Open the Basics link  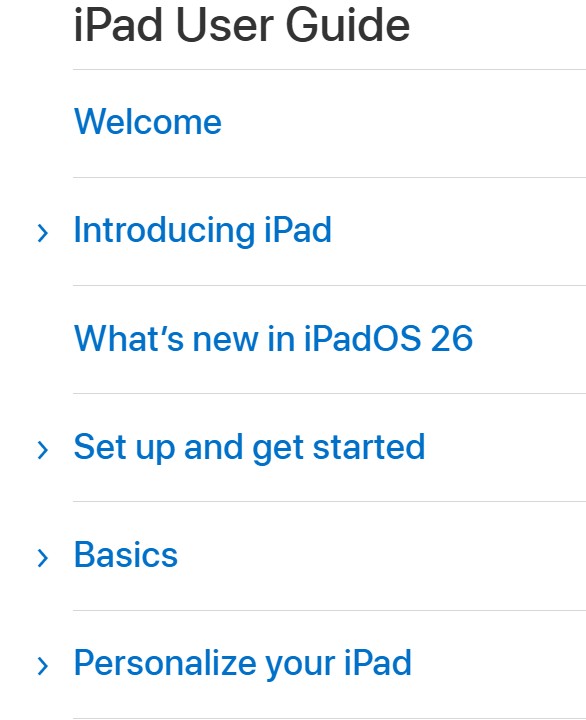click(x=126, y=555)
